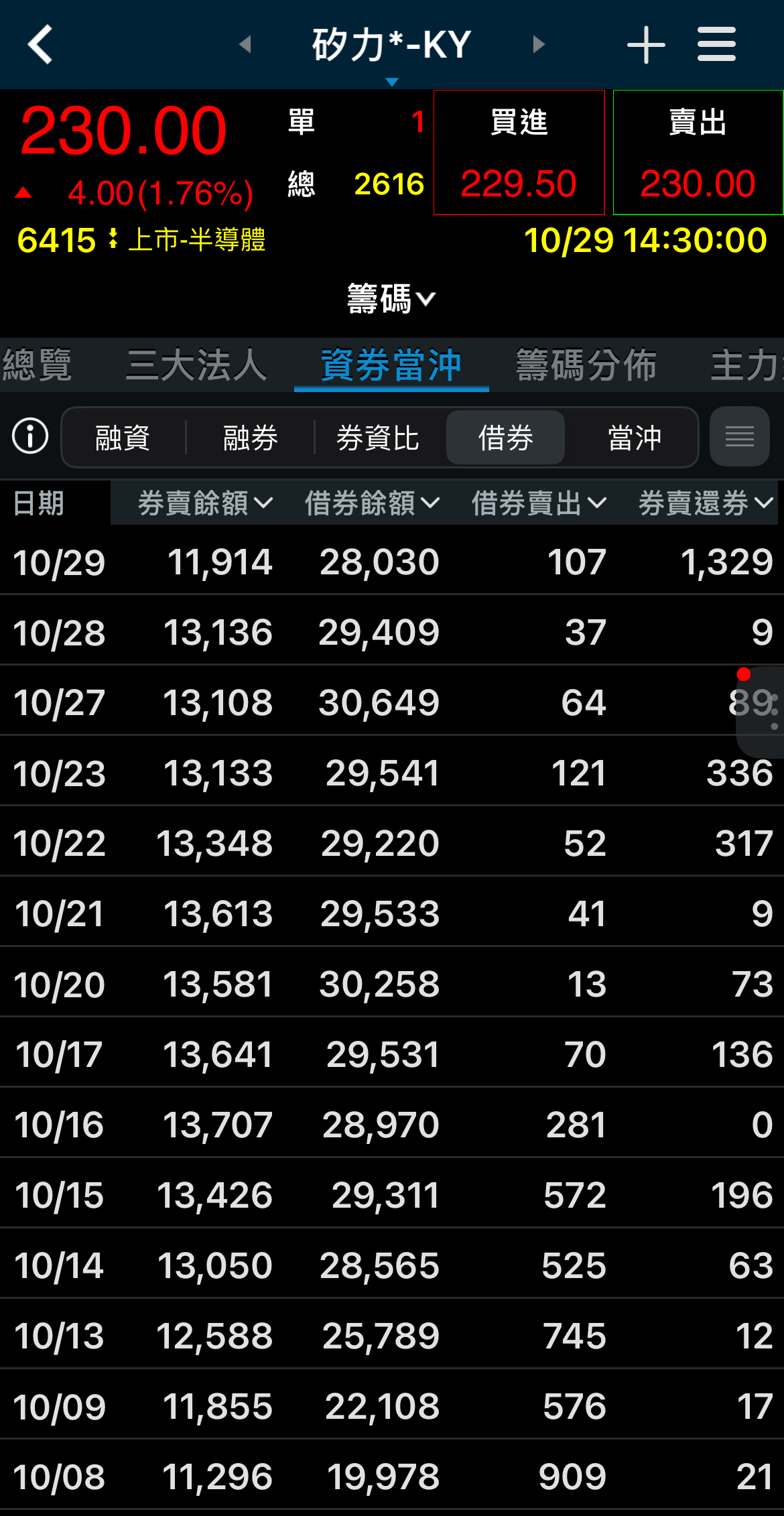This screenshot has height=1516, width=784.
Task: Open the info icon beside 融資
Action: (x=30, y=436)
